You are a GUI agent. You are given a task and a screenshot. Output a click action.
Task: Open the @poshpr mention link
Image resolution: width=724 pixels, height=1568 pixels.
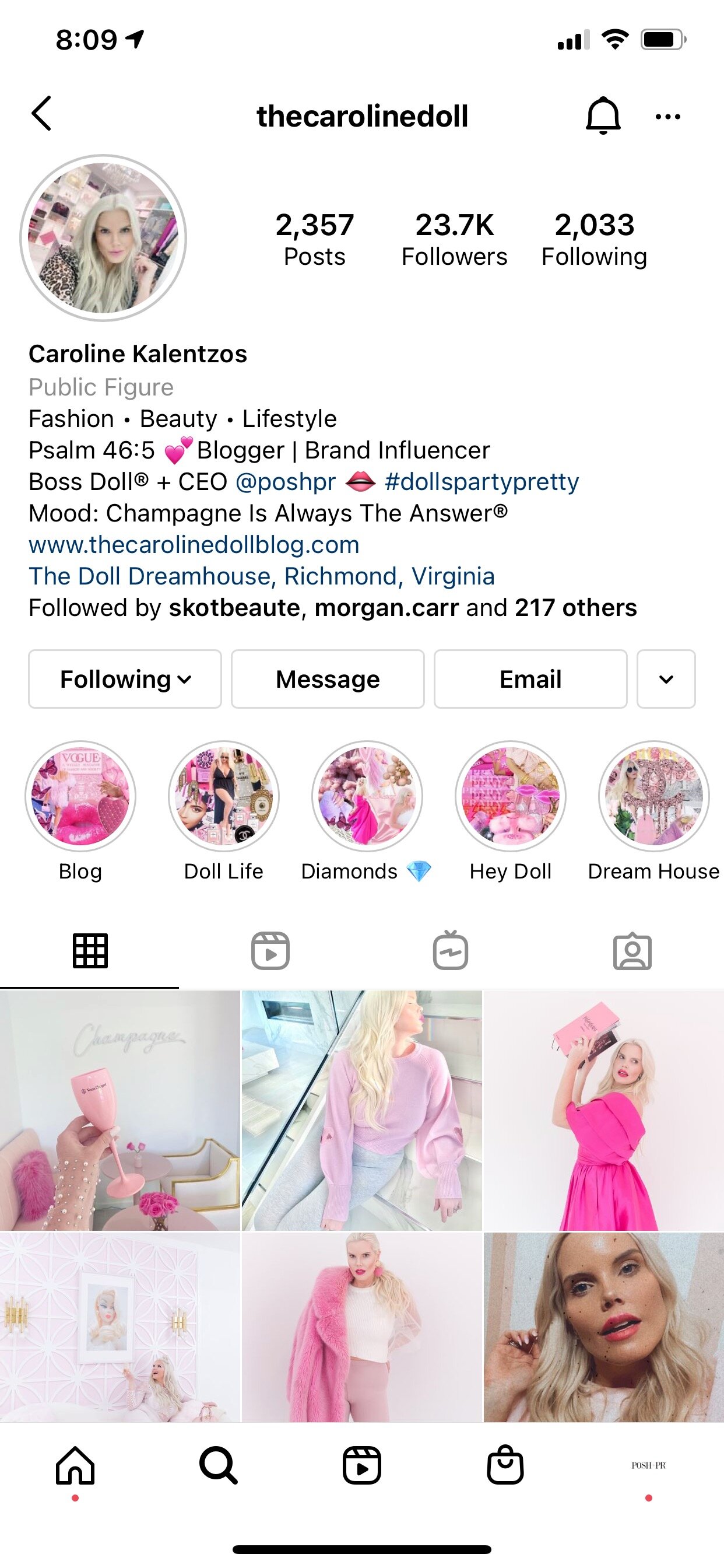285,481
